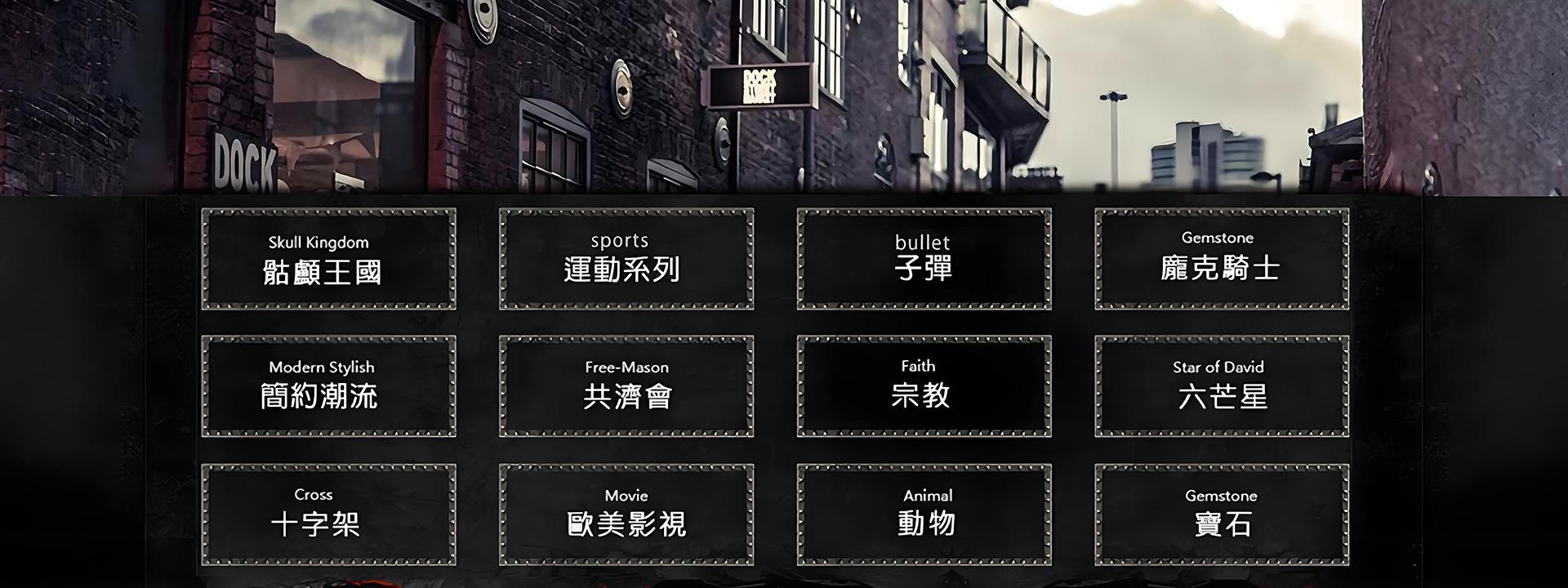Open the Free-Mason 共濟會 category
Screen dimensions: 1568x588
pos(626,386)
